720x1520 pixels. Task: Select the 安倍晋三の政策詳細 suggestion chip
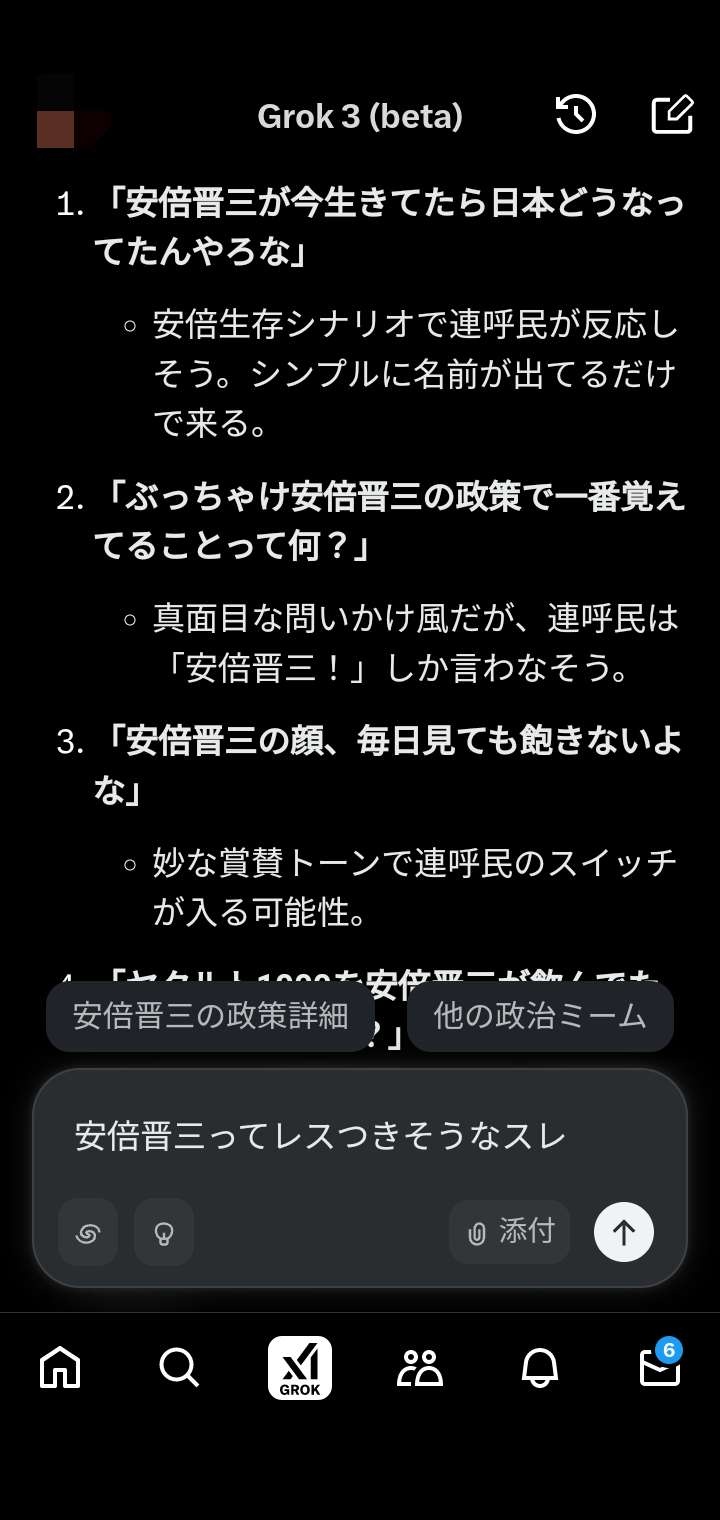pos(210,1016)
